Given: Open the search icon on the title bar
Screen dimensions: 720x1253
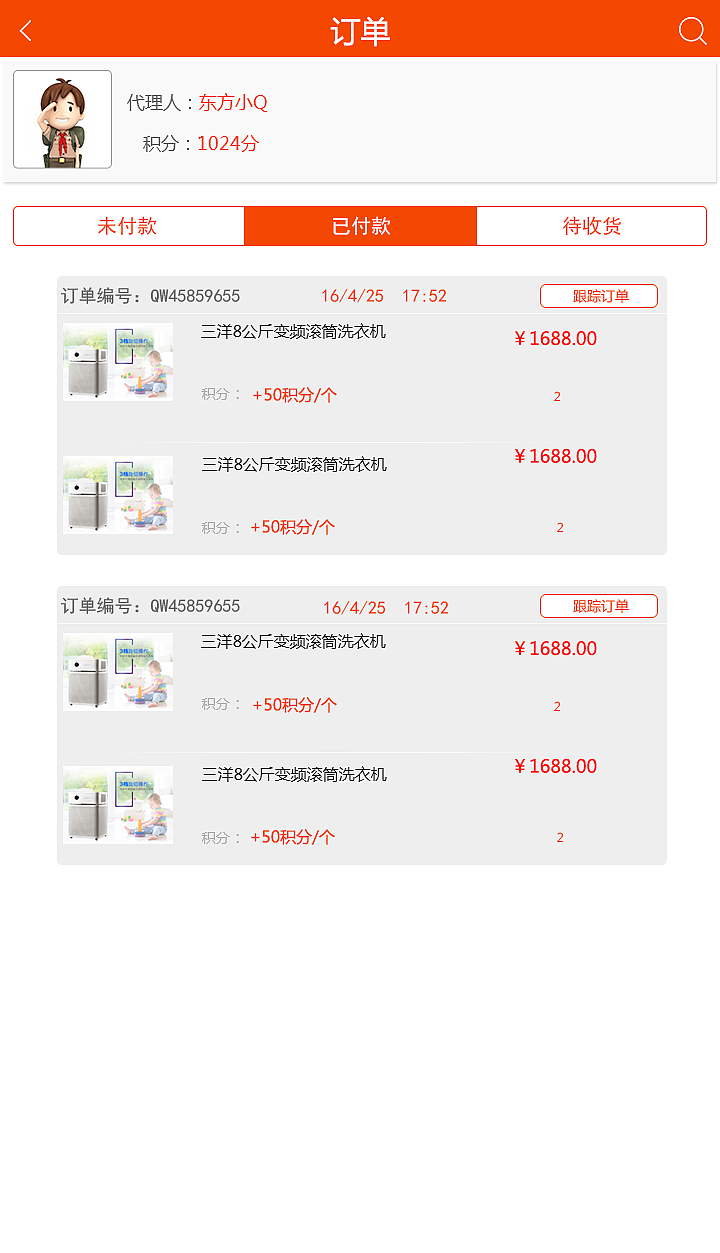Looking at the screenshot, I should [692, 31].
